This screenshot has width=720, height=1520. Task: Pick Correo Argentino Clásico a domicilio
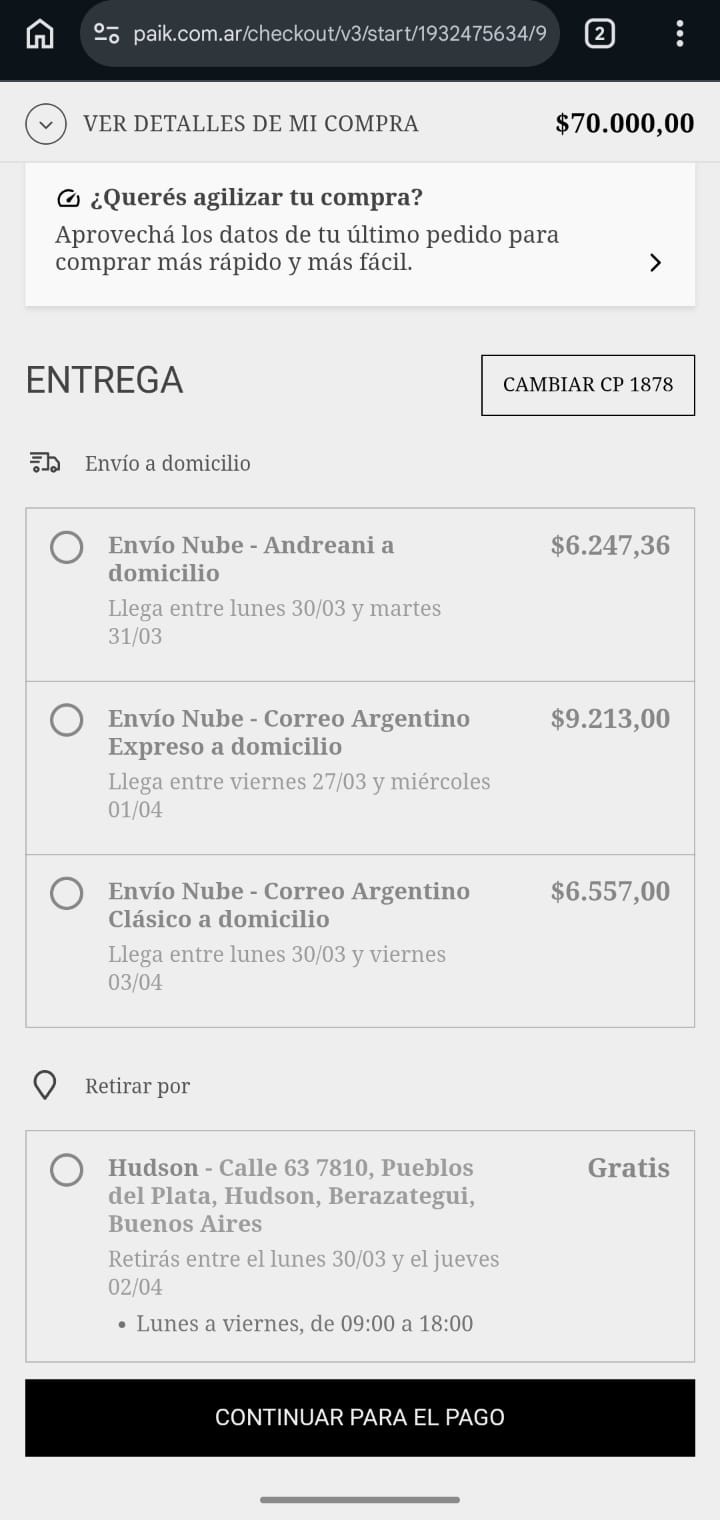67,893
